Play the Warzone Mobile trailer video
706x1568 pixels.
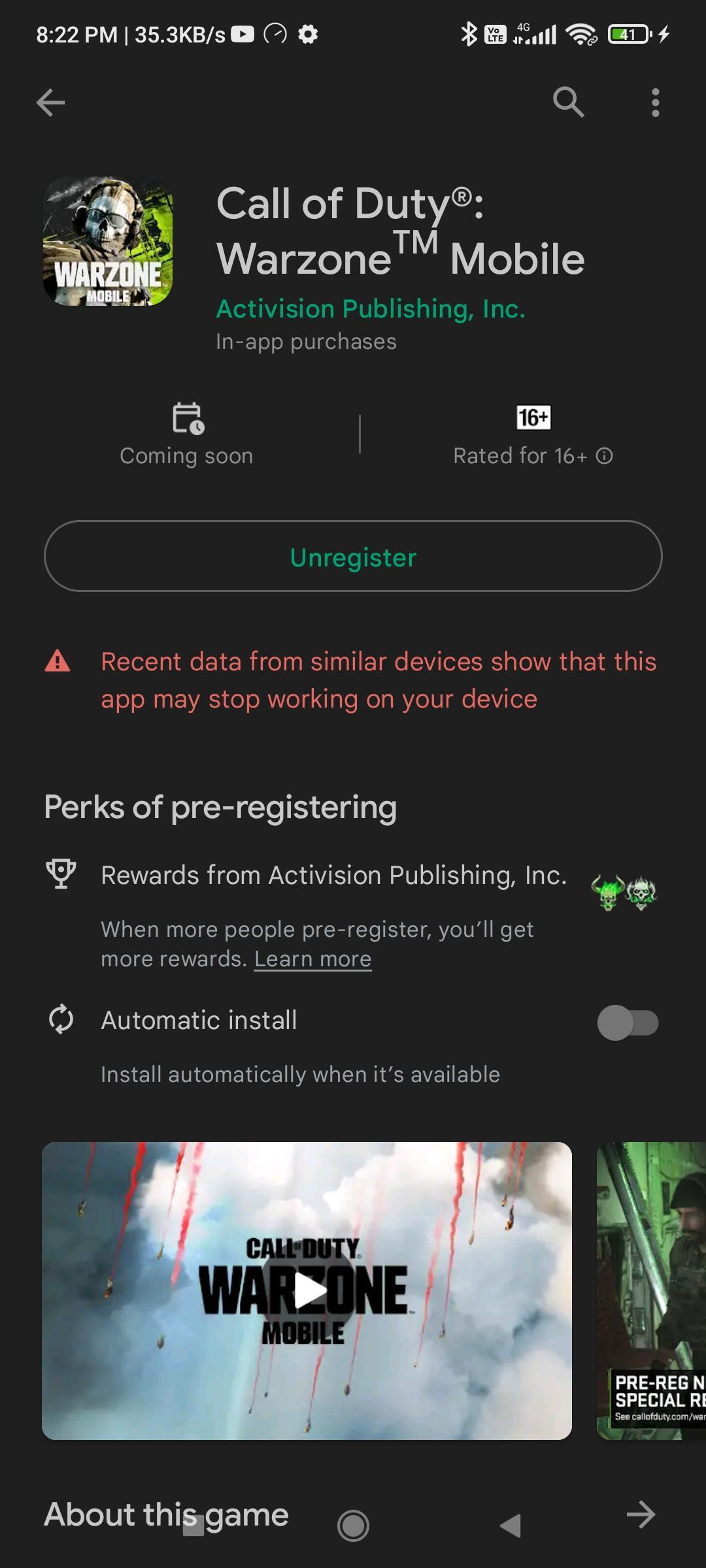point(307,1290)
